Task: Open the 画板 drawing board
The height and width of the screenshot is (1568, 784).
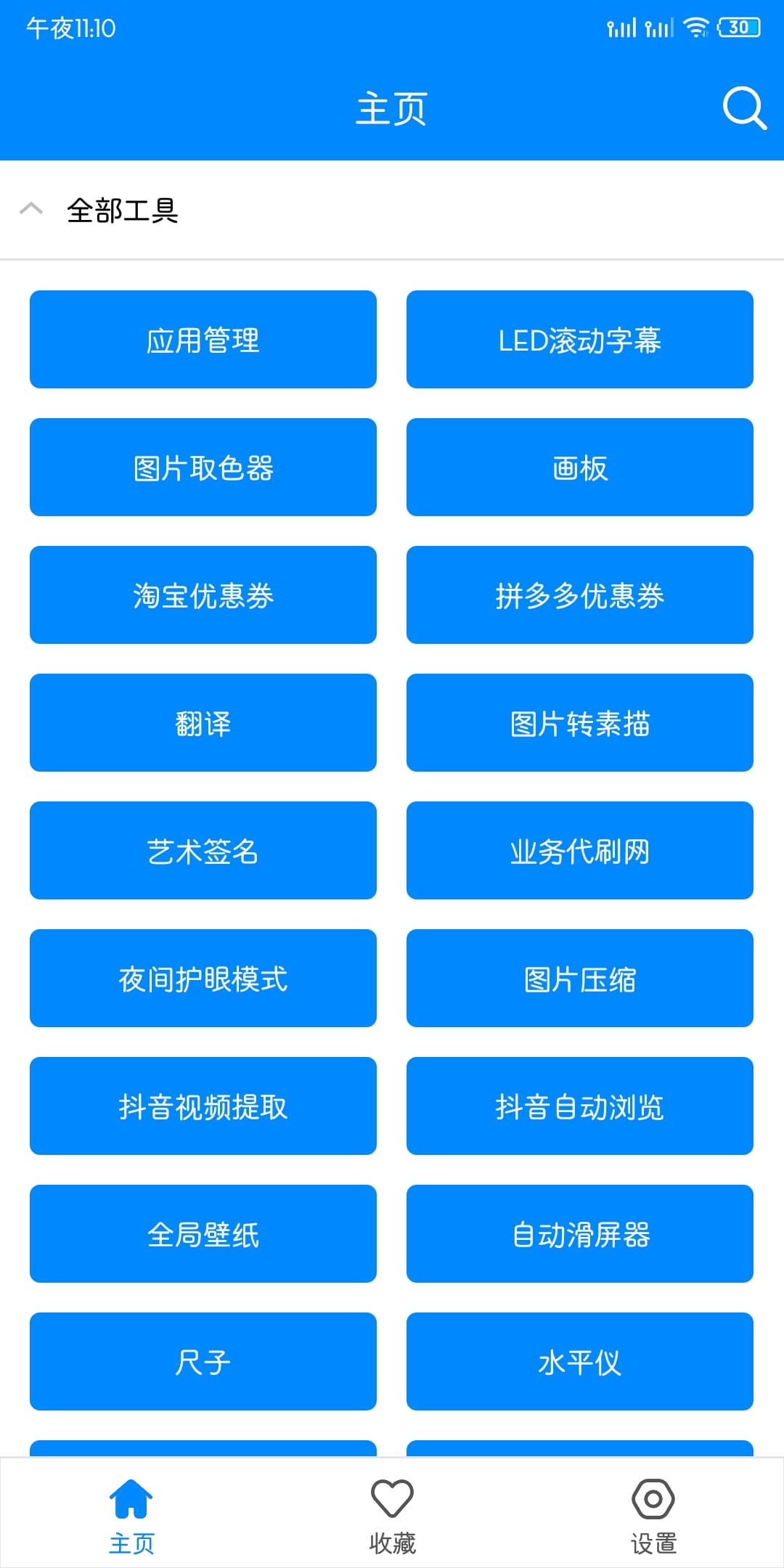Action: click(580, 467)
